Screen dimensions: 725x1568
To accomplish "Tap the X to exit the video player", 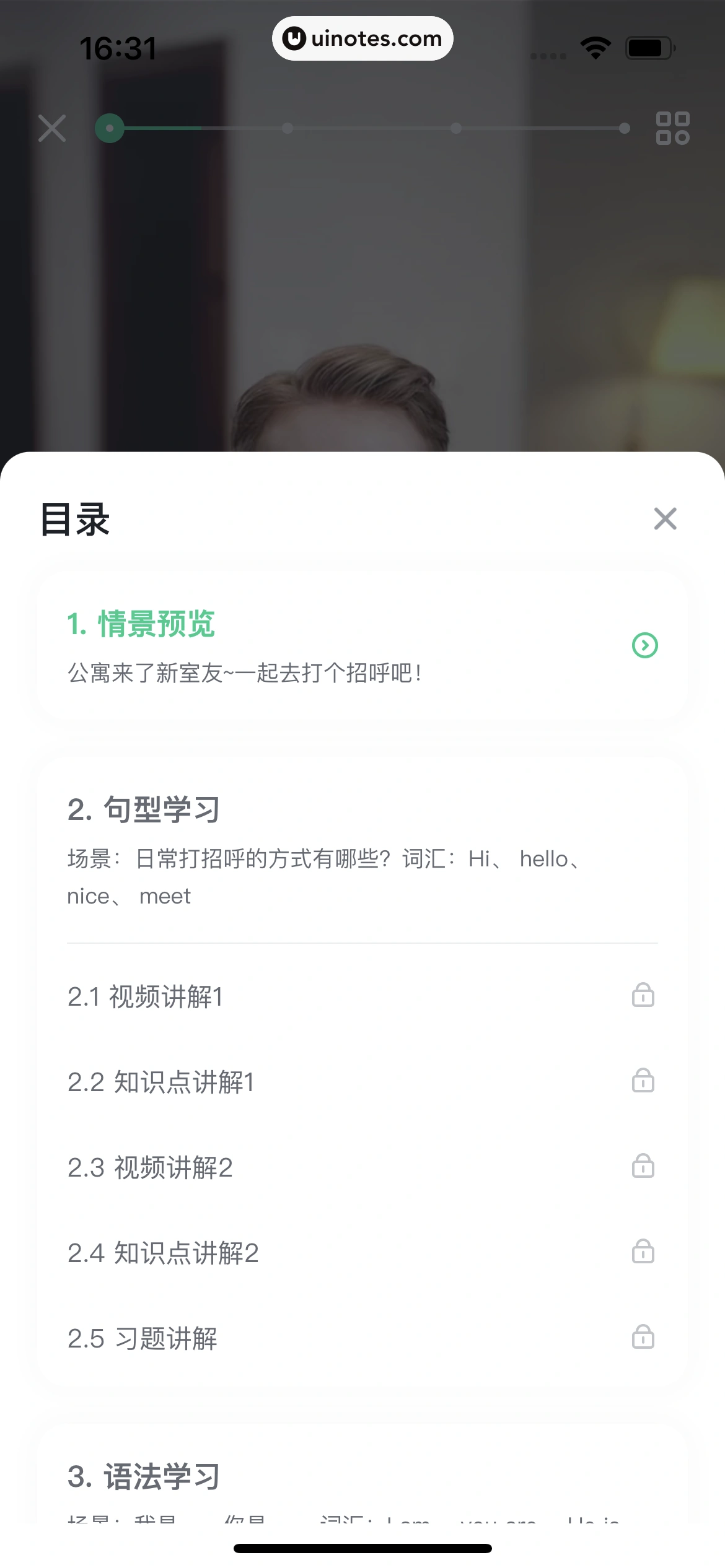I will pos(51,128).
